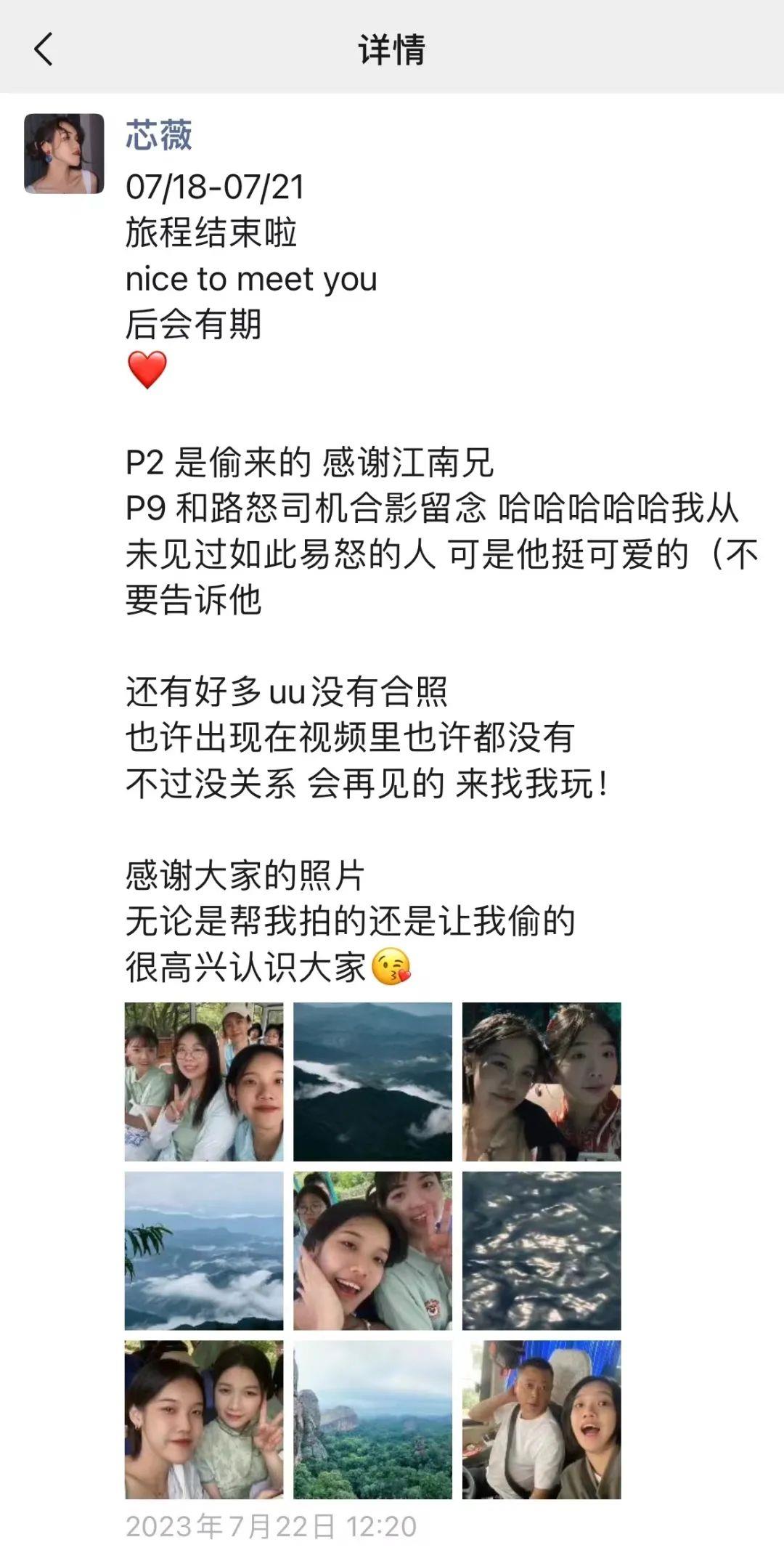784x1553 pixels.
Task: Open 芯薇's profile via username
Action: pos(158,135)
